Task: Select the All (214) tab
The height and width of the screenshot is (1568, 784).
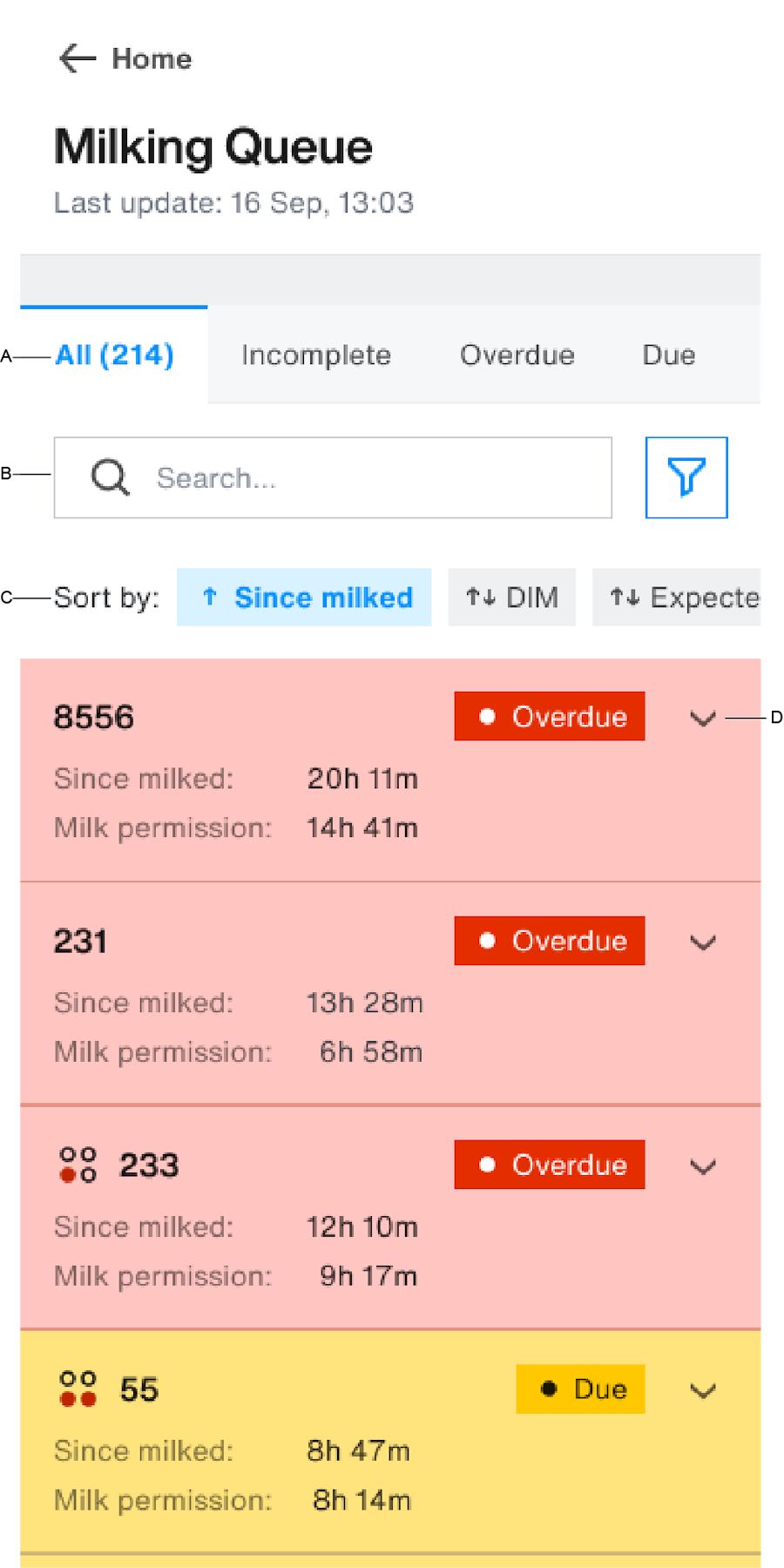Action: [x=114, y=355]
